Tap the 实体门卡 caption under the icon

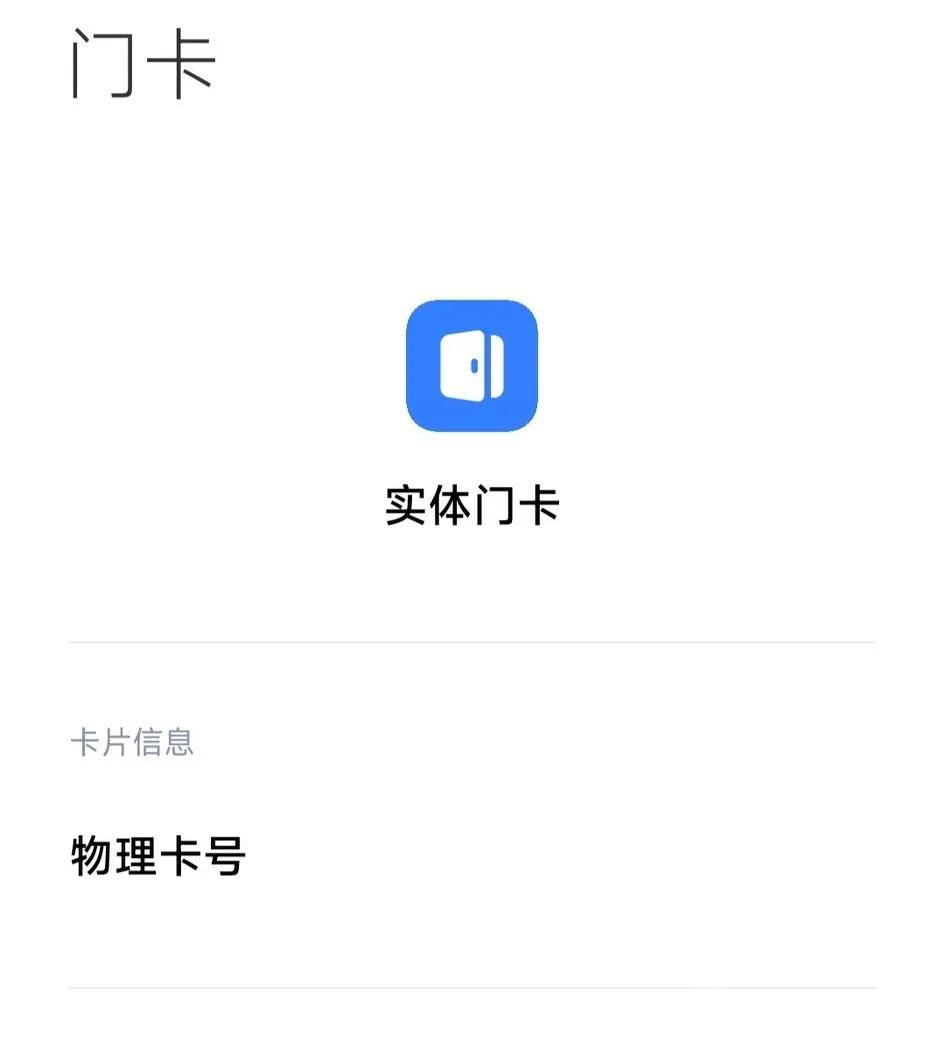click(x=472, y=507)
